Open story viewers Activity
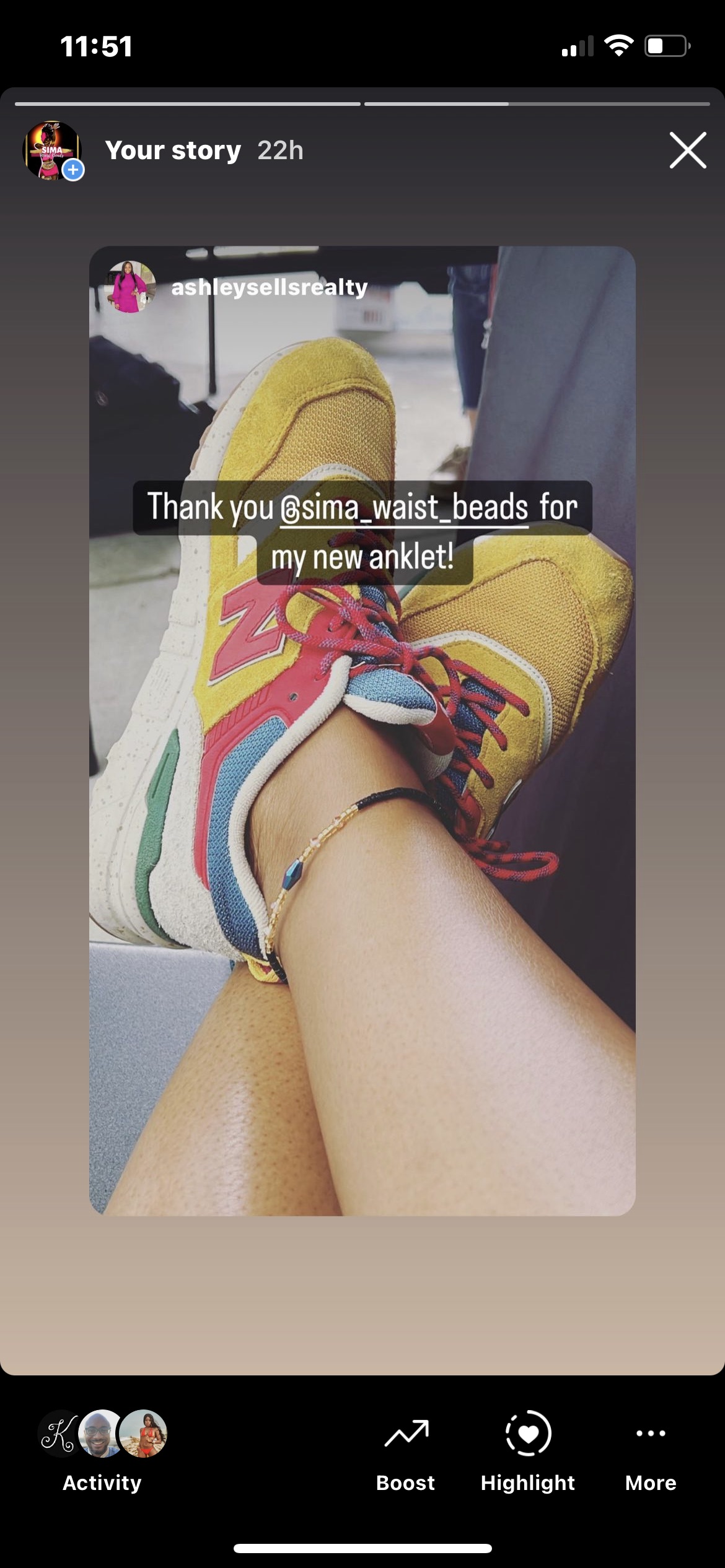725x1568 pixels. tap(102, 1450)
